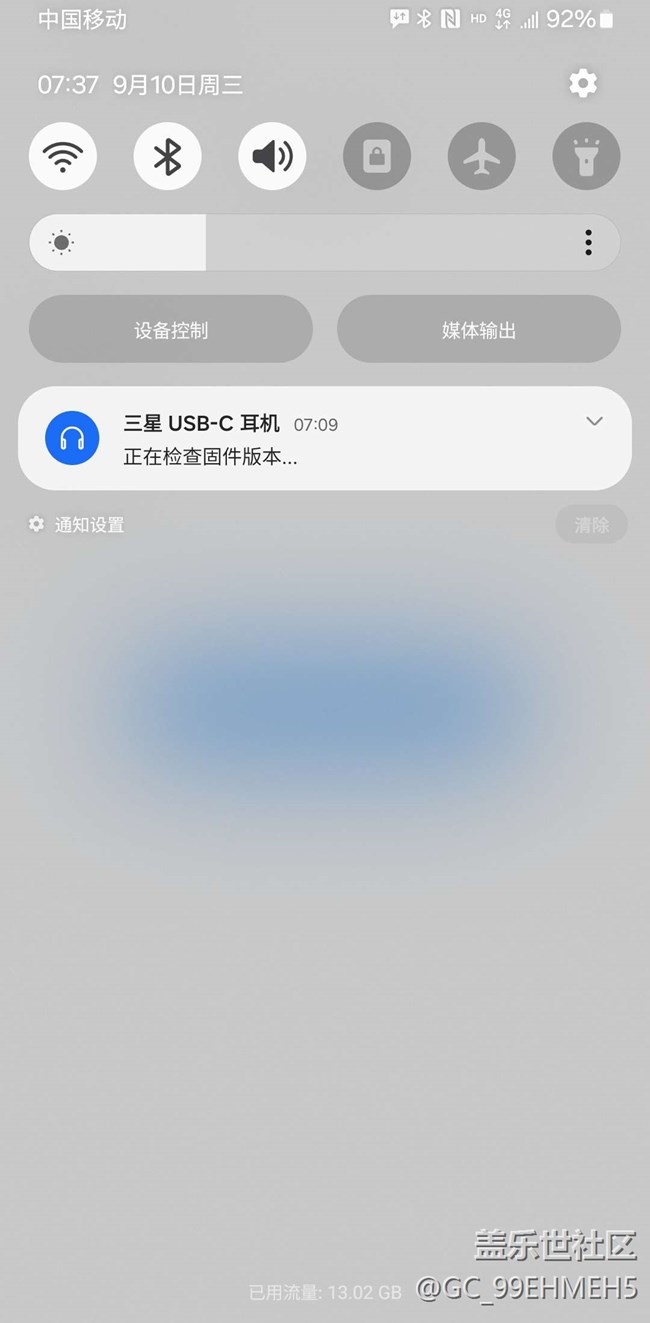
Task: Open settings via the gear icon
Action: tap(583, 83)
